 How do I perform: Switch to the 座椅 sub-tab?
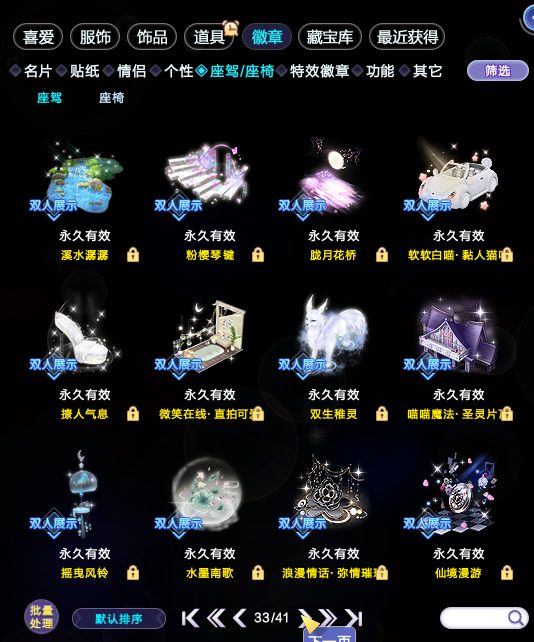(111, 98)
